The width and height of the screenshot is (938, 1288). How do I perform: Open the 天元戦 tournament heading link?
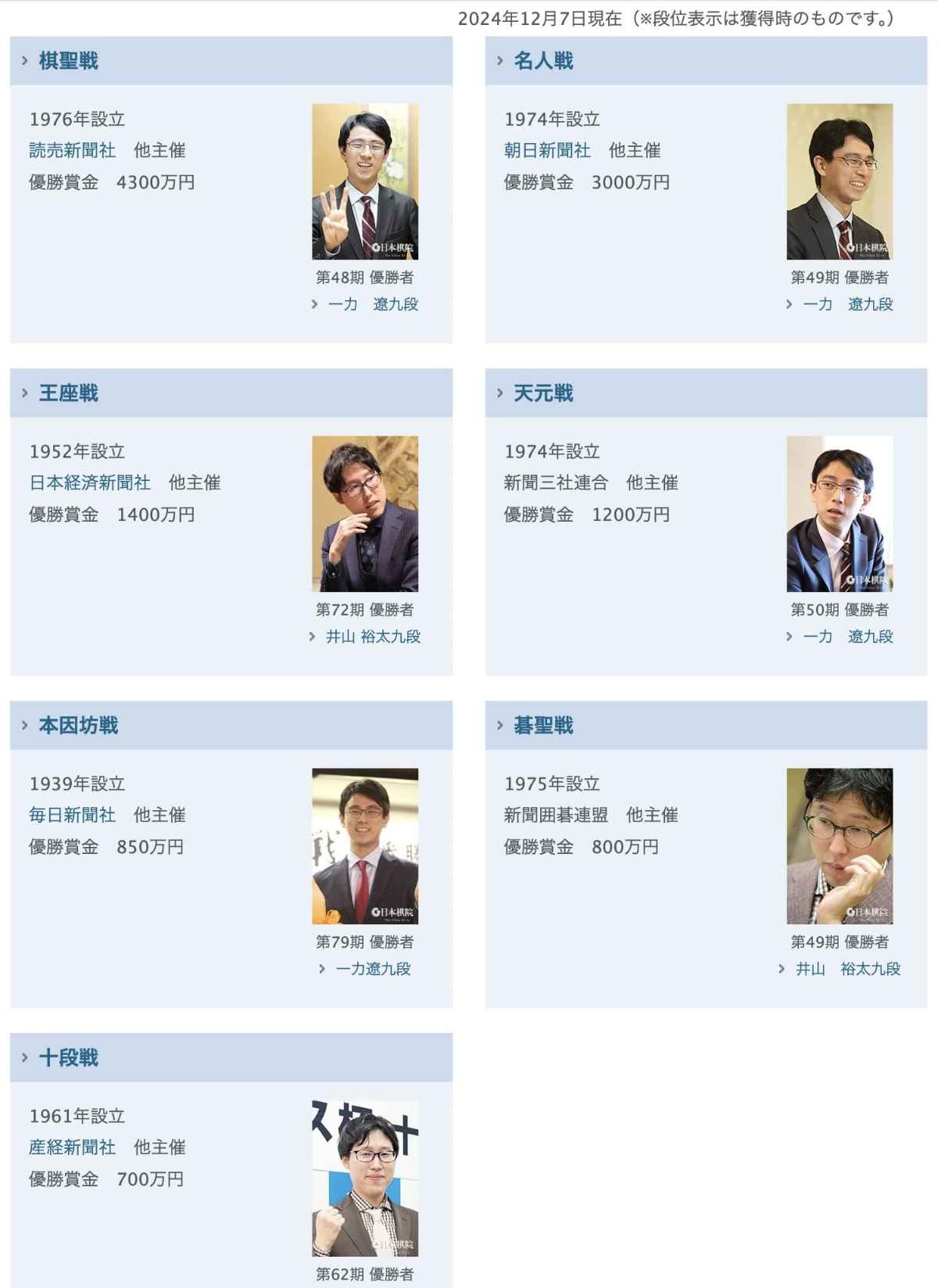pos(543,393)
